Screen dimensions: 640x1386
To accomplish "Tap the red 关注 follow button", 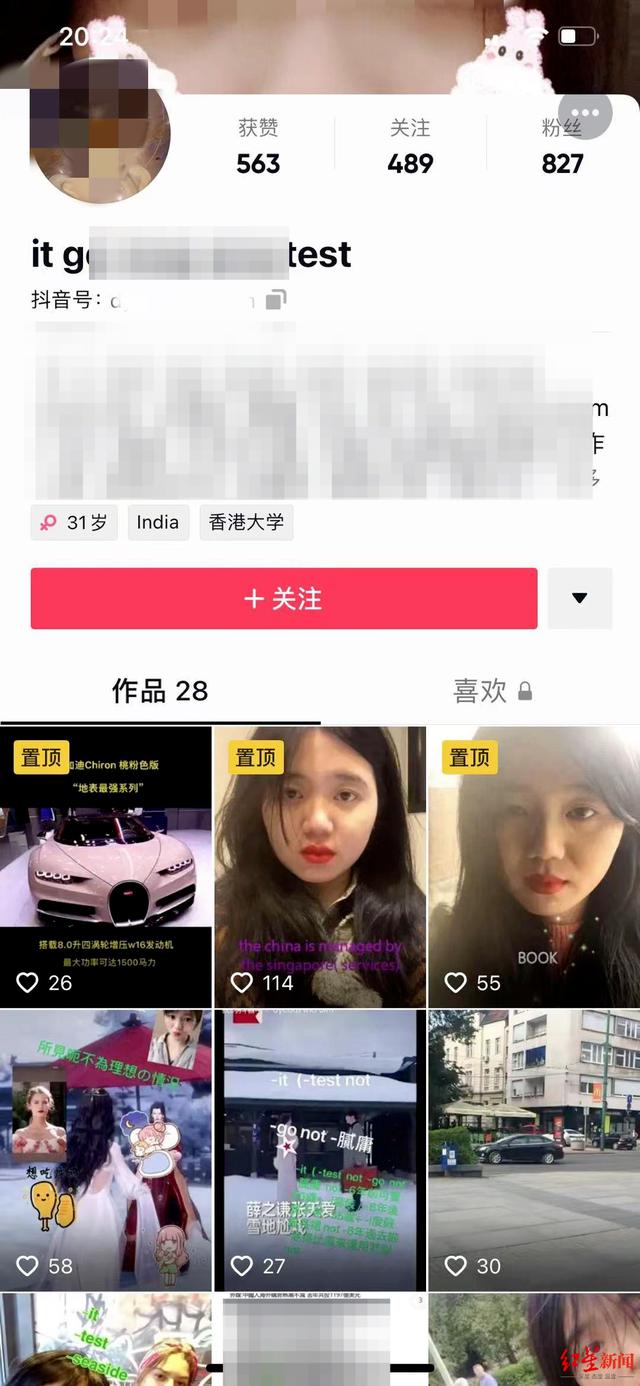I will [x=284, y=599].
